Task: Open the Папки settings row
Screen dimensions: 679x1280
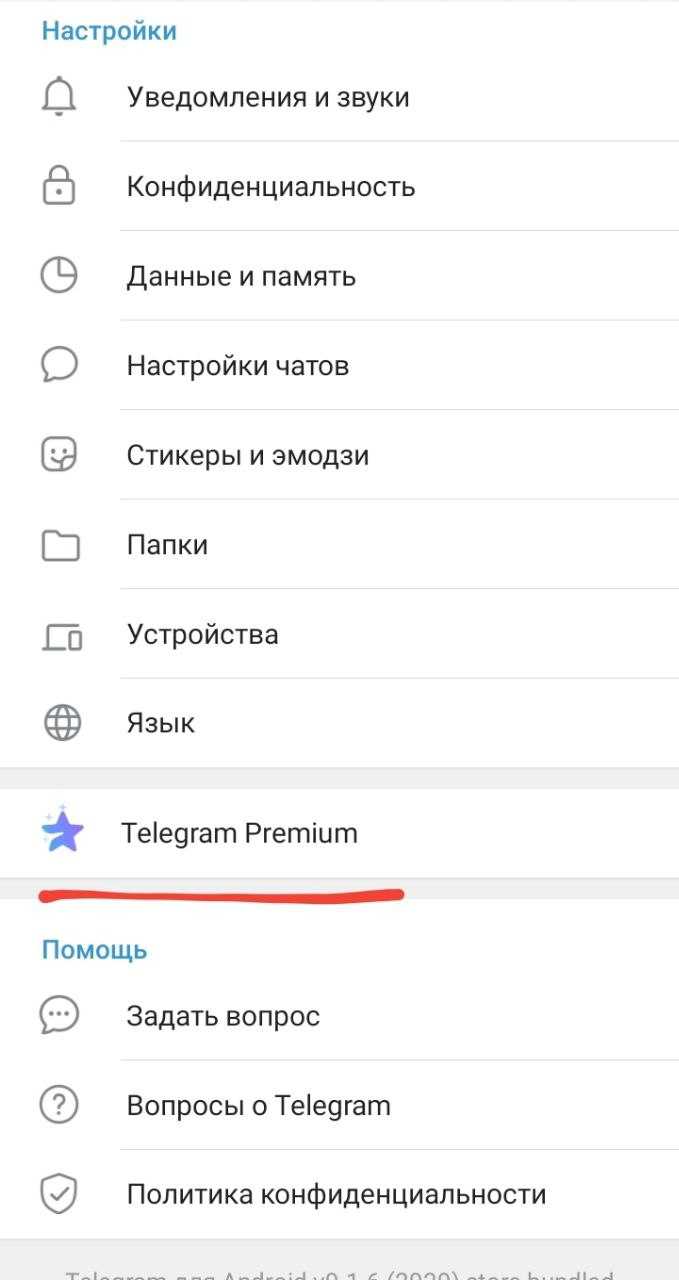Action: click(339, 544)
